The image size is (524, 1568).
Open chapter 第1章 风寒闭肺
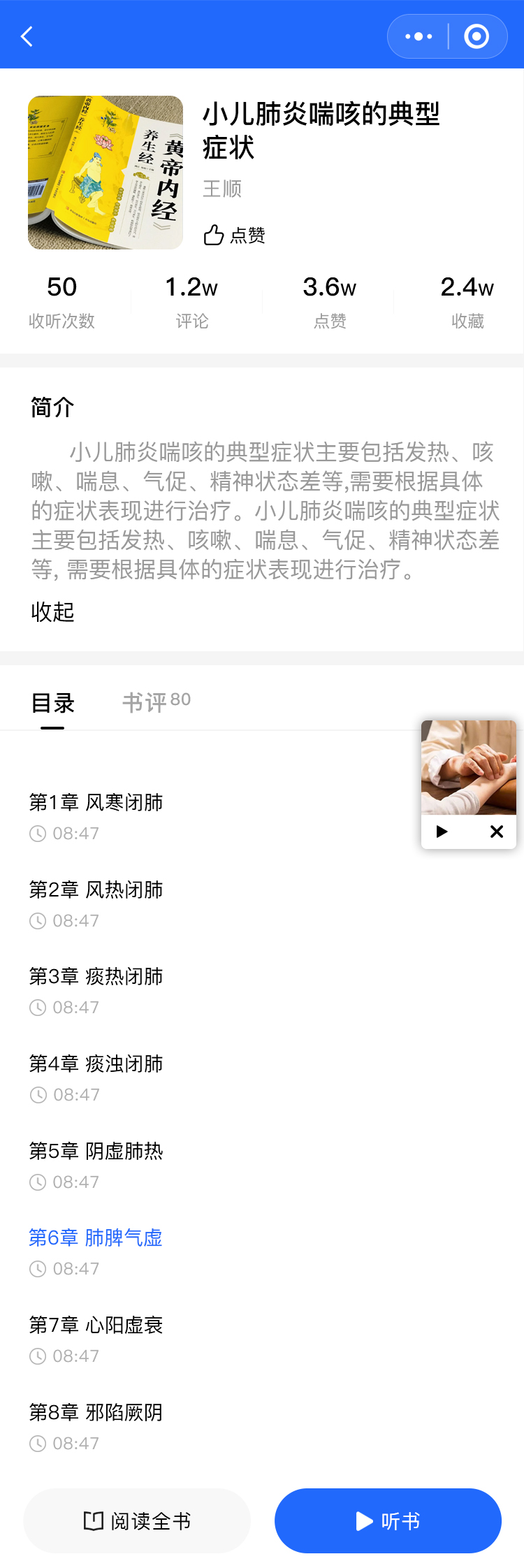pyautogui.click(x=96, y=803)
